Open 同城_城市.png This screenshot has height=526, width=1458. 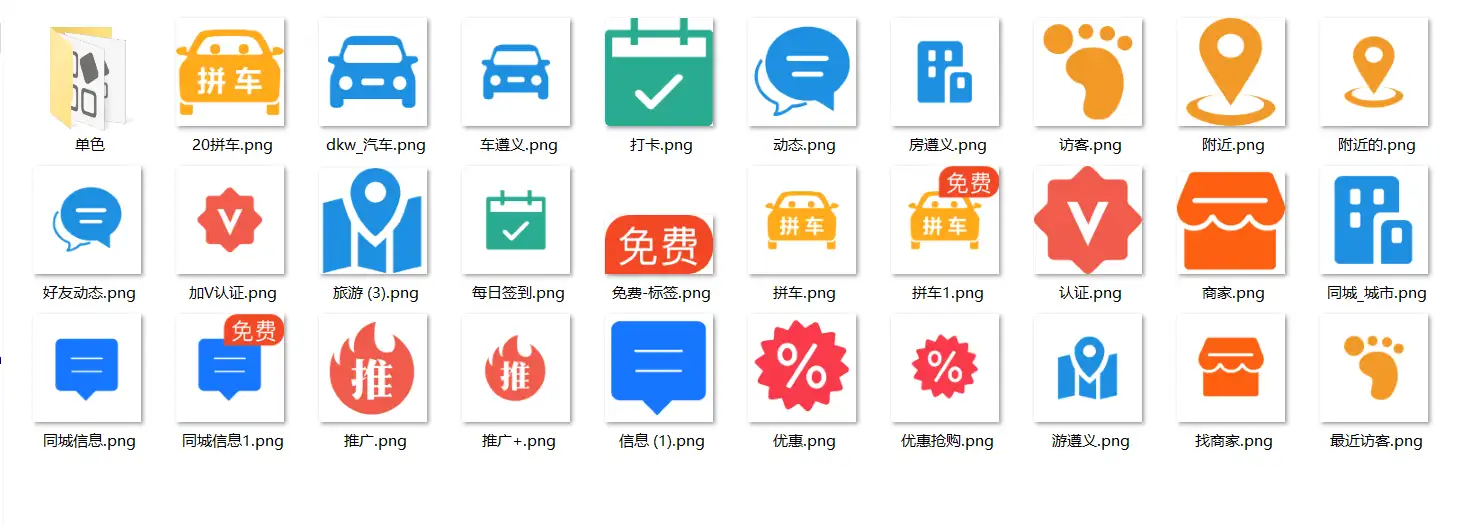click(1374, 220)
